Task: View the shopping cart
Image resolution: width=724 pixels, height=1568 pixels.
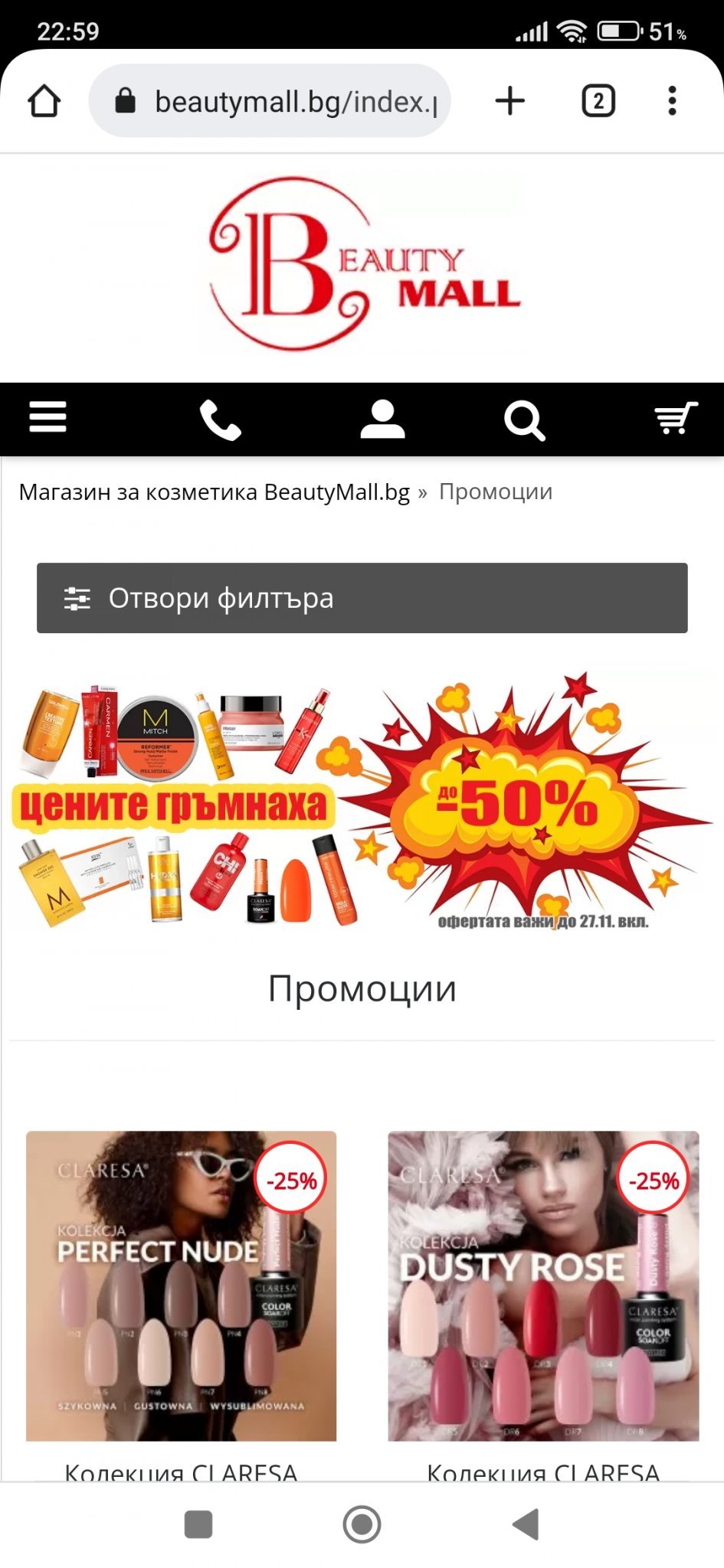Action: tap(676, 418)
